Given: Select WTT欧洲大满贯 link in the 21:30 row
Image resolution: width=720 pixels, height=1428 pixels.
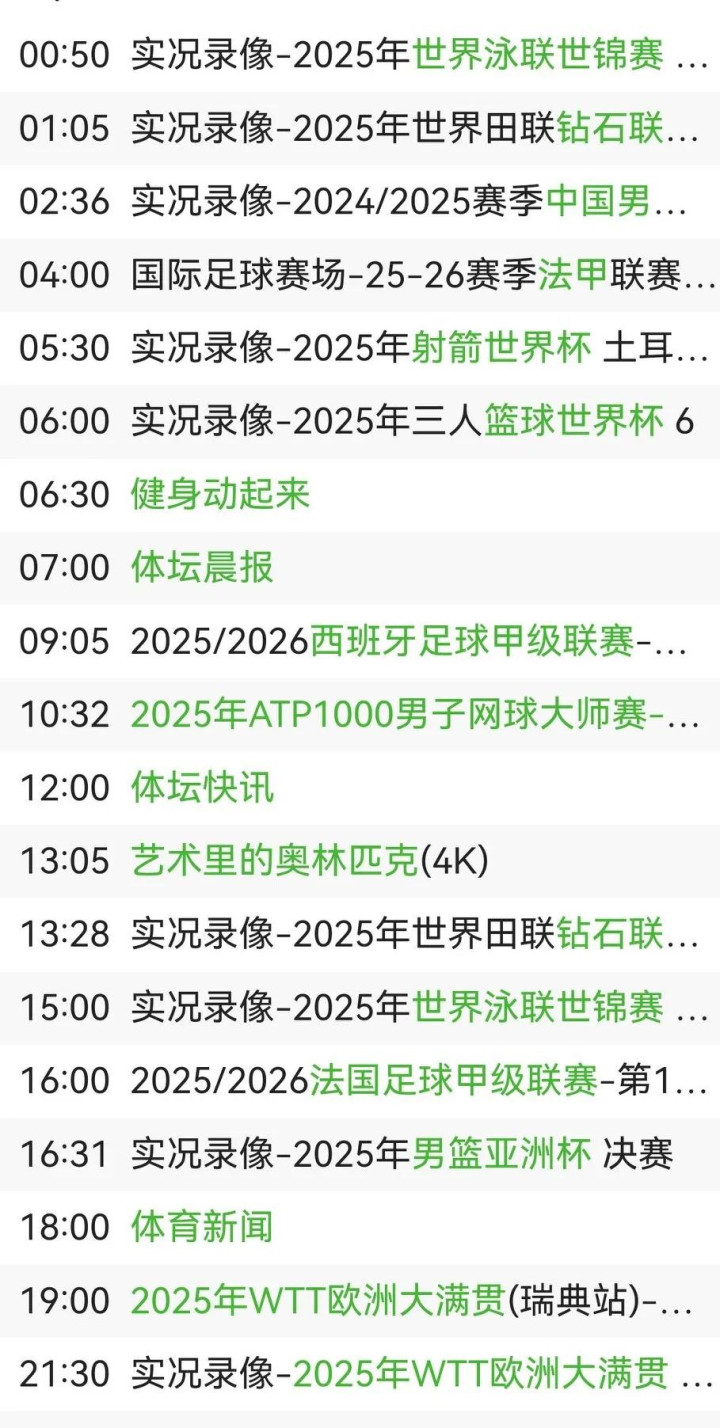Looking at the screenshot, I should pyautogui.click(x=480, y=1373).
